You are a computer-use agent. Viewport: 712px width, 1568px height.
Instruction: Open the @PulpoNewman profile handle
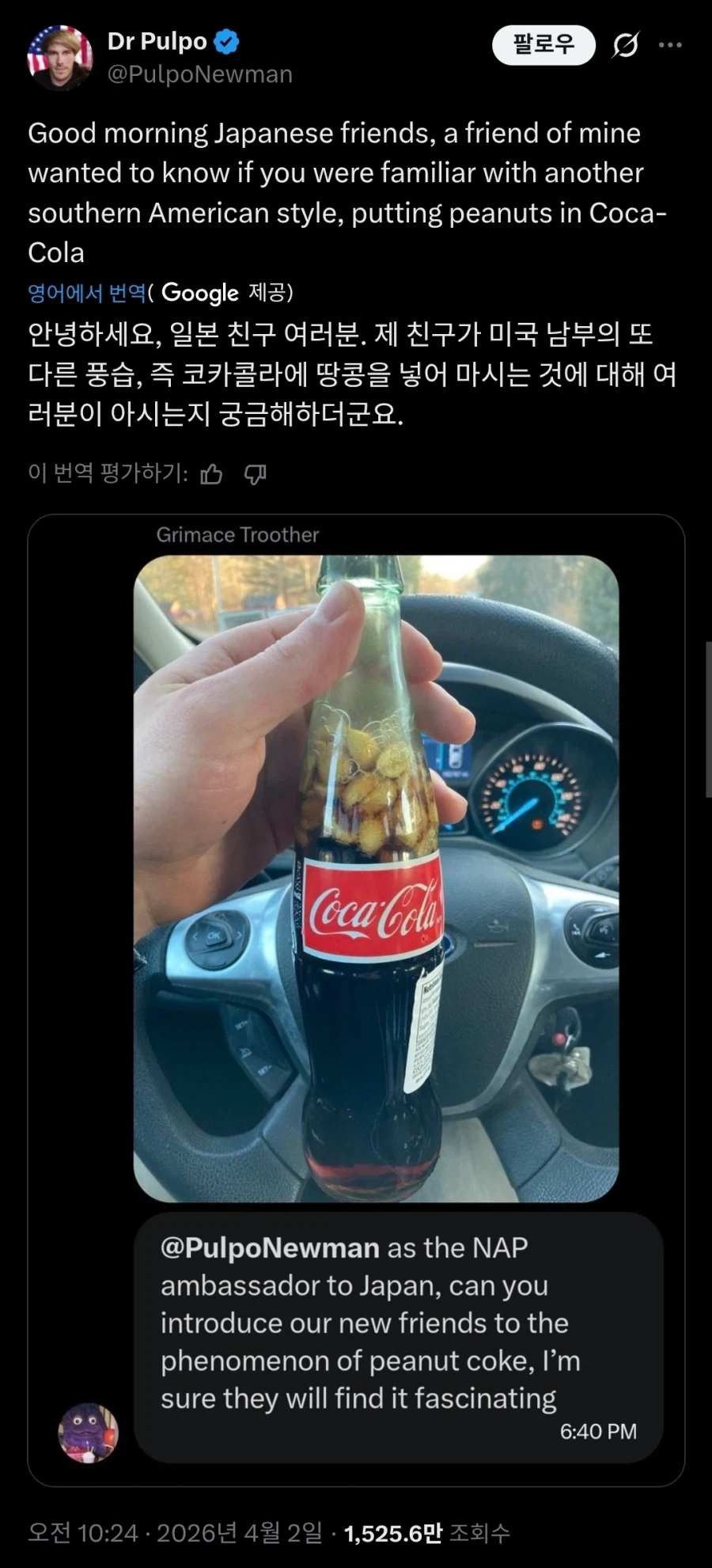[x=199, y=74]
